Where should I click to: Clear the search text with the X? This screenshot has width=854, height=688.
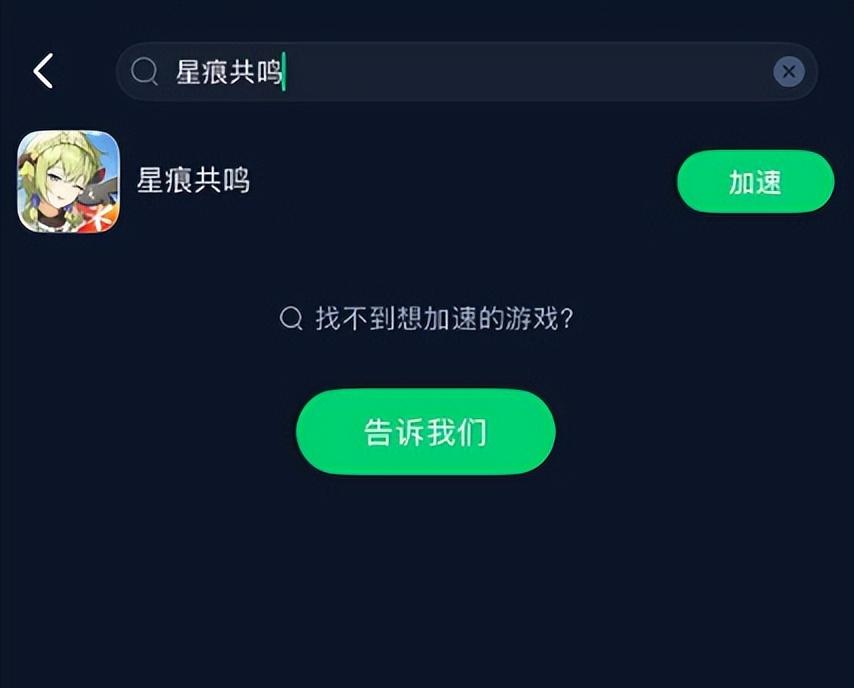[788, 71]
